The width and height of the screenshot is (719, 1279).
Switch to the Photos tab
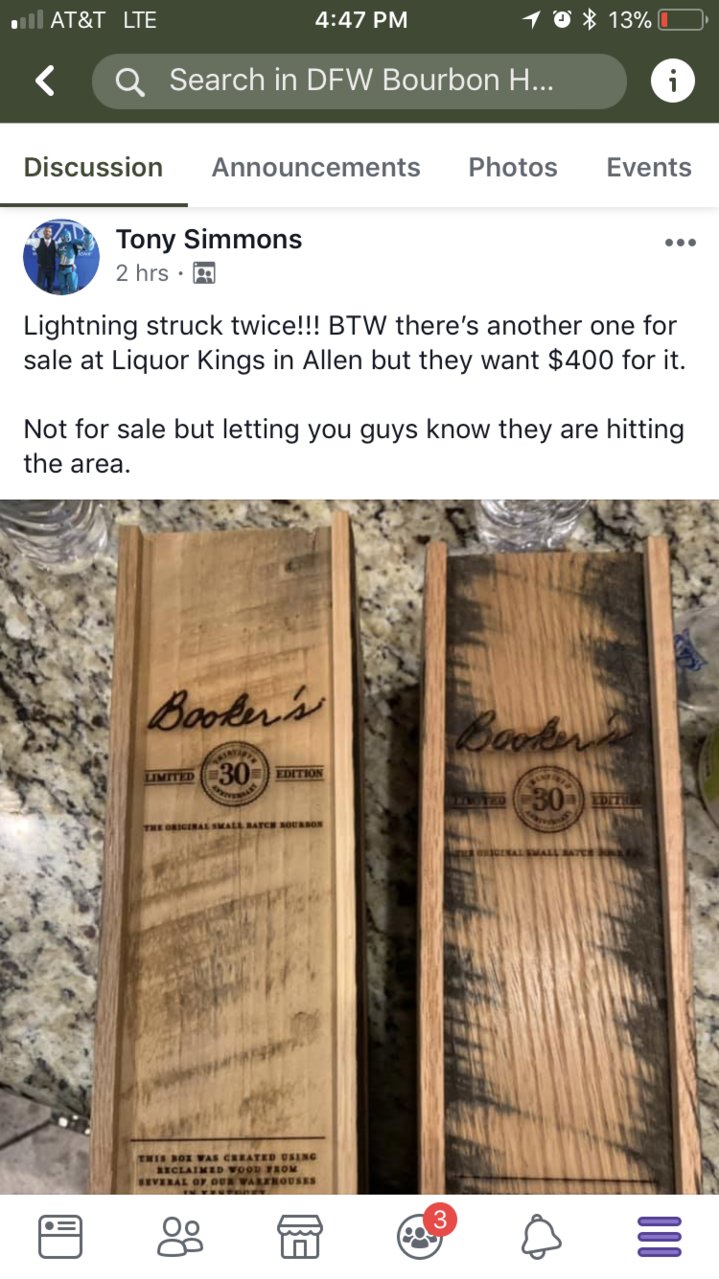[512, 167]
